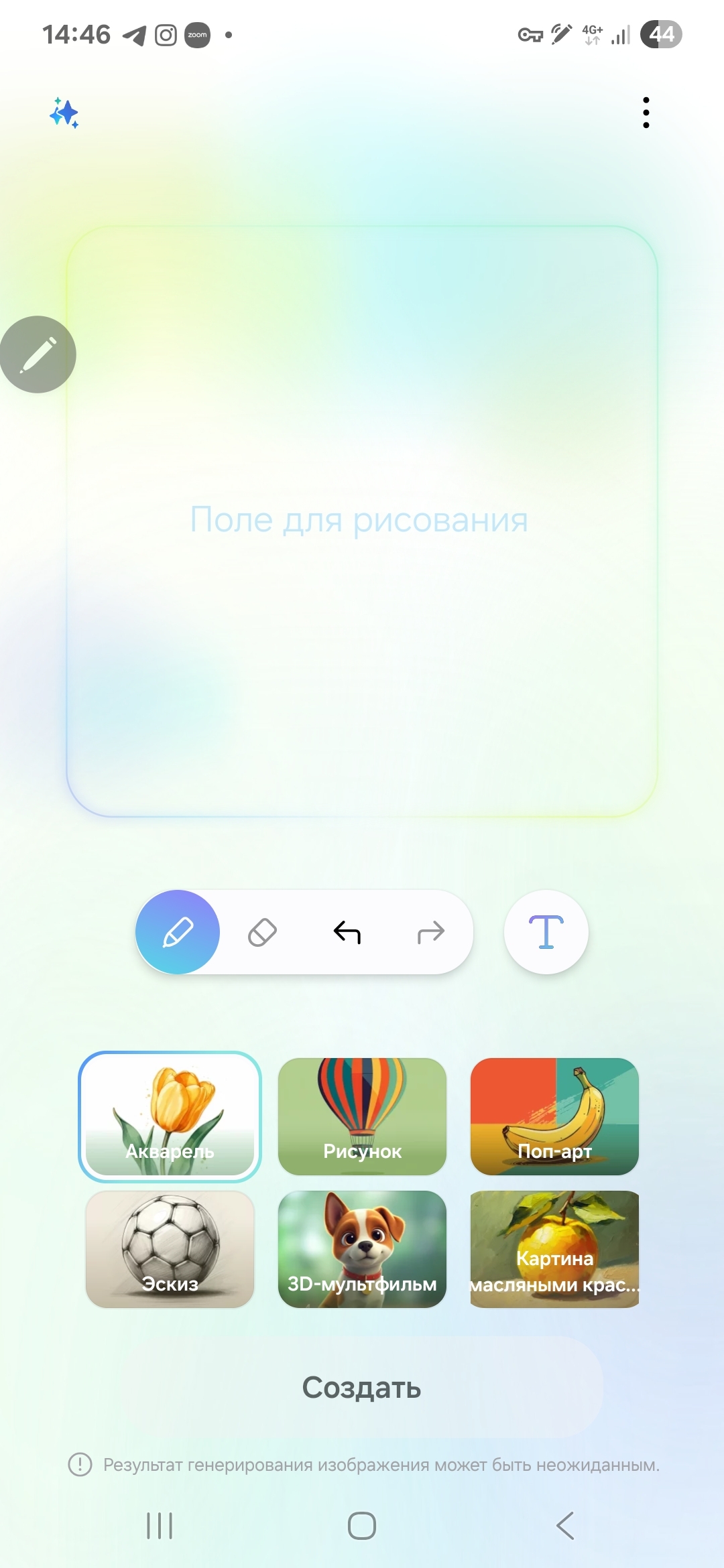724x1568 pixels.
Task: Open the text input T button
Action: 546,932
